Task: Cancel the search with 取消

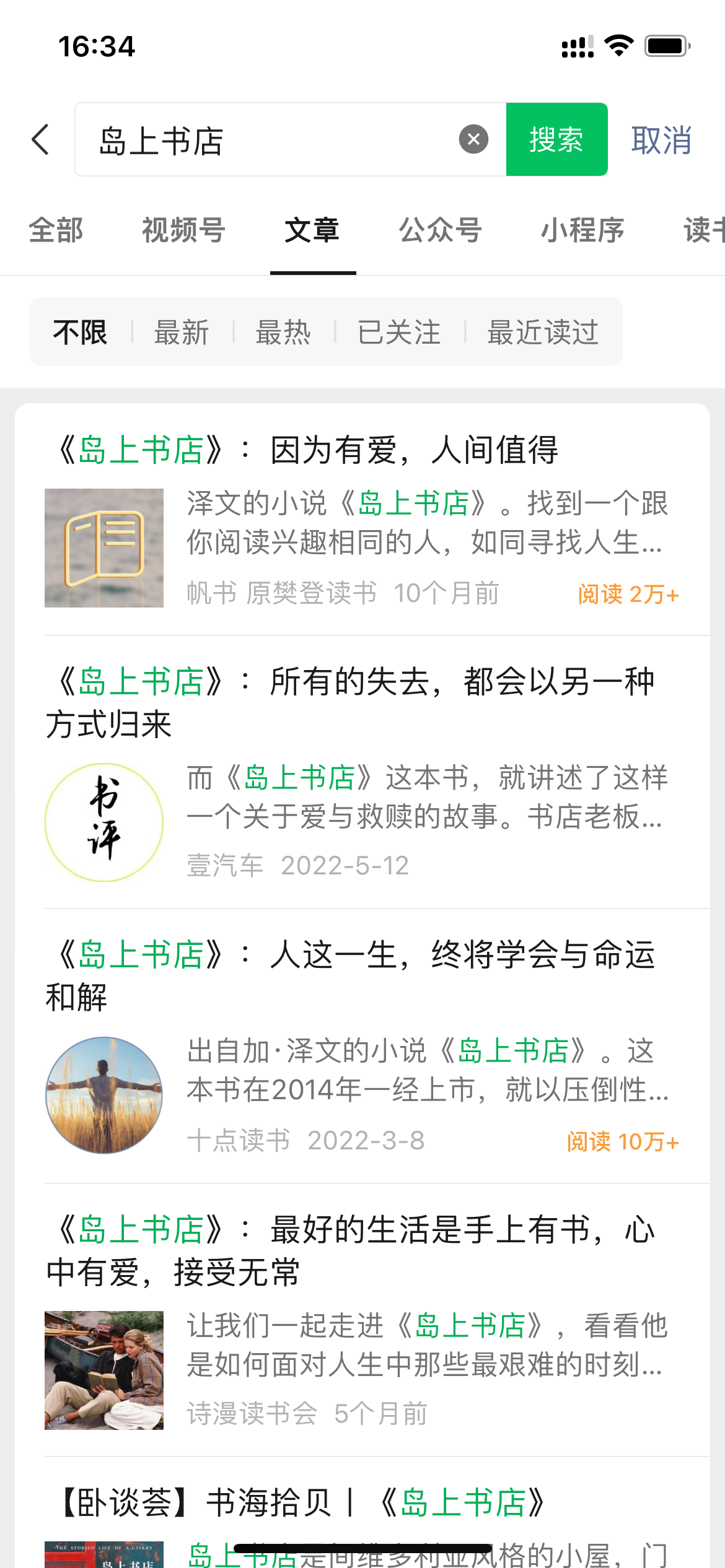Action: click(661, 140)
